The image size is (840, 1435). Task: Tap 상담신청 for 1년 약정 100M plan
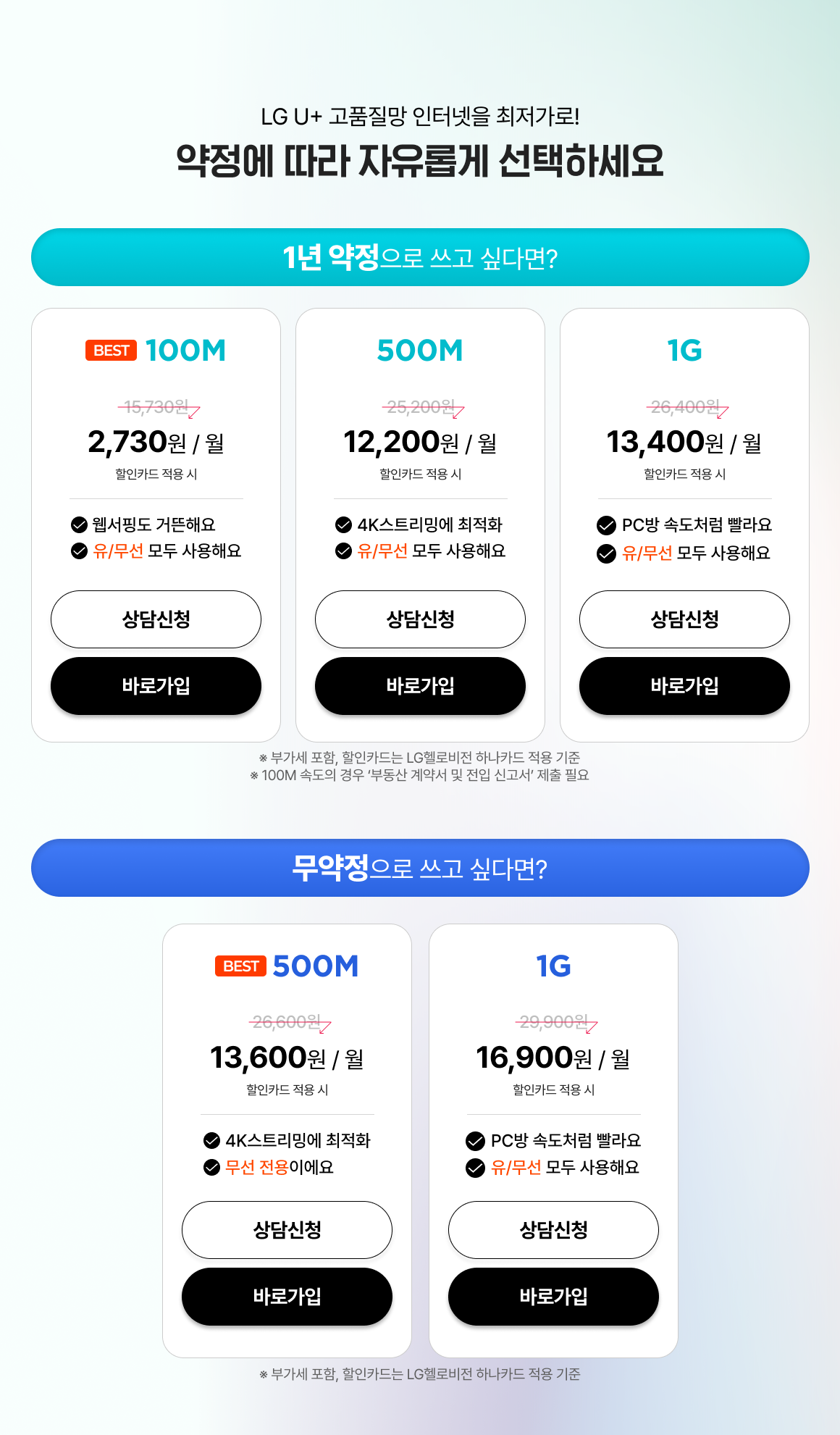coord(156,619)
